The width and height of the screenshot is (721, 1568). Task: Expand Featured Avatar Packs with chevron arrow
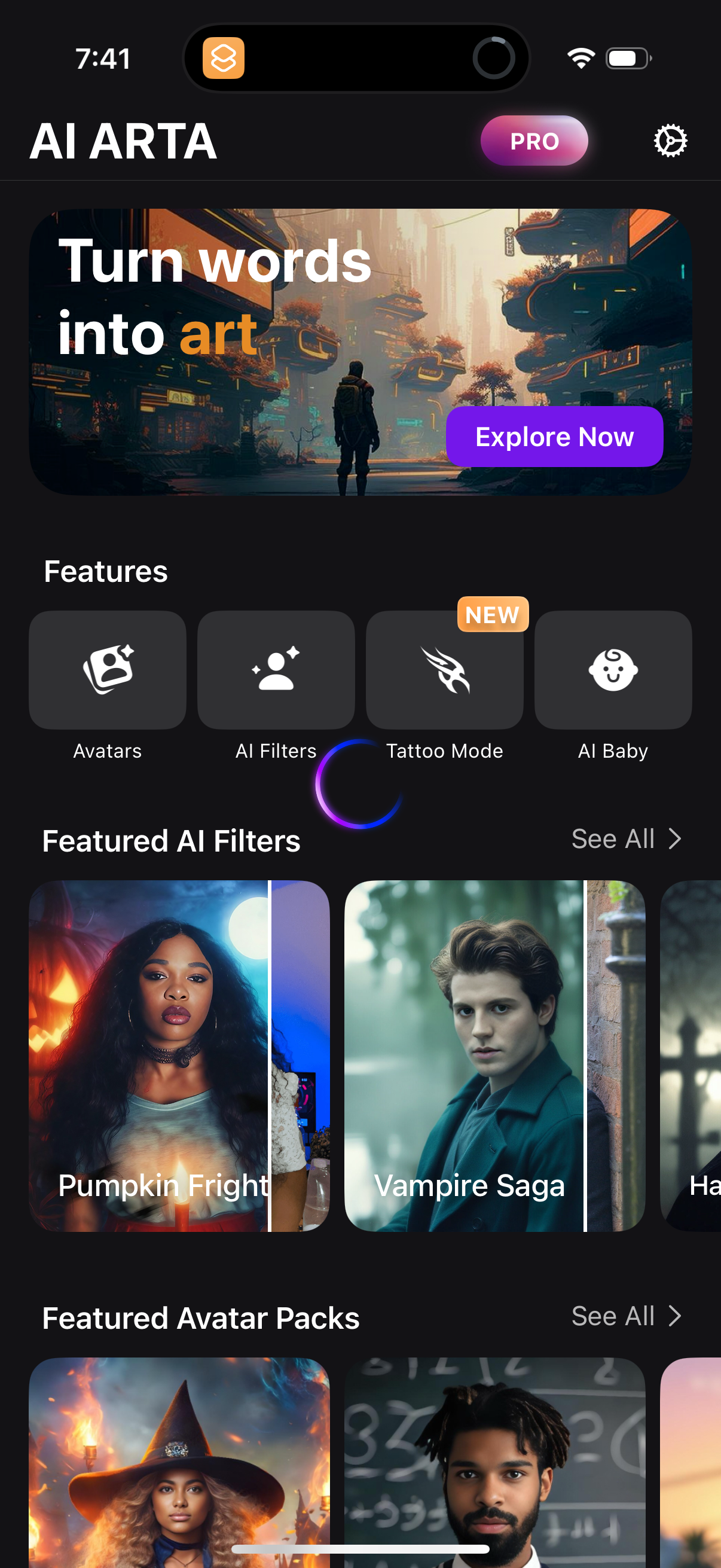coord(676,1316)
